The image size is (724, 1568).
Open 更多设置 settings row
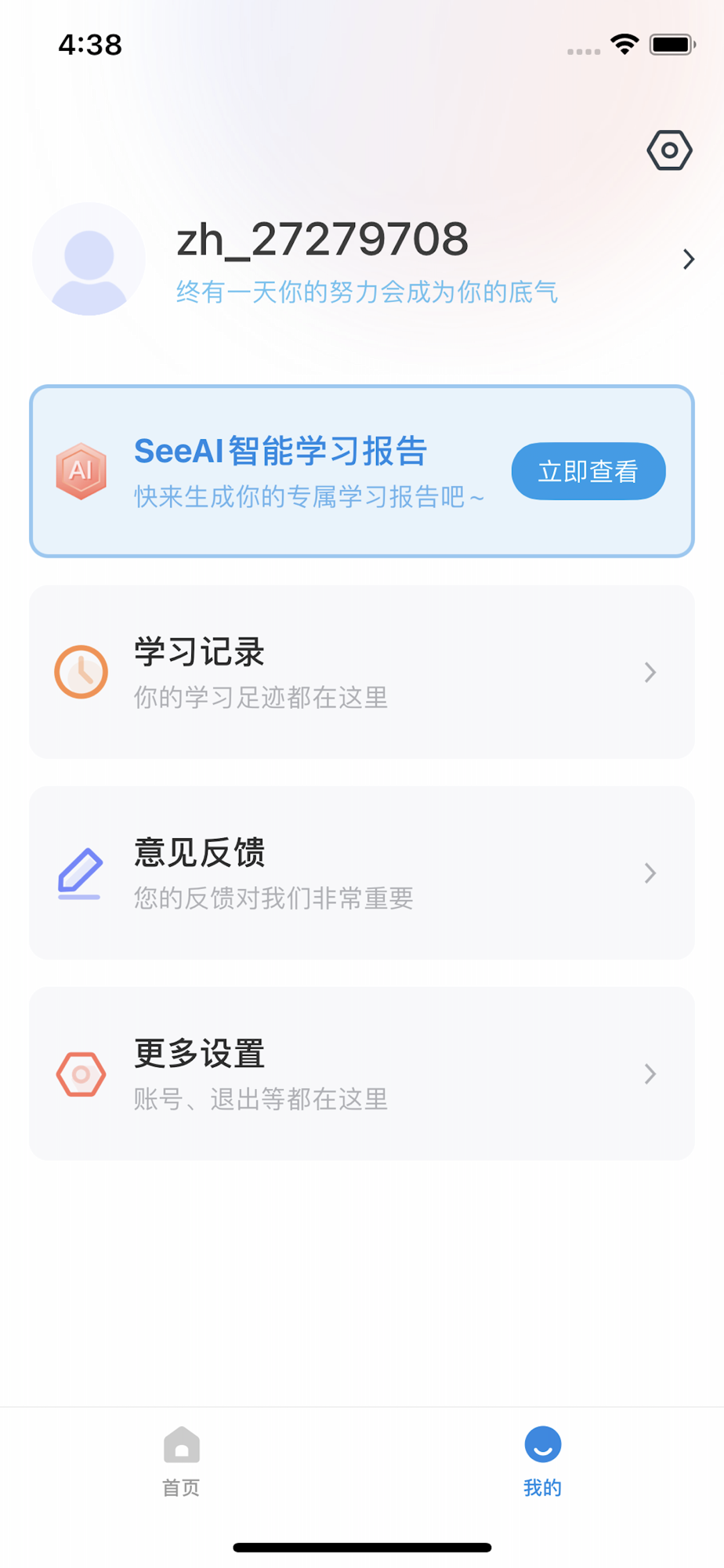pyautogui.click(x=362, y=1073)
